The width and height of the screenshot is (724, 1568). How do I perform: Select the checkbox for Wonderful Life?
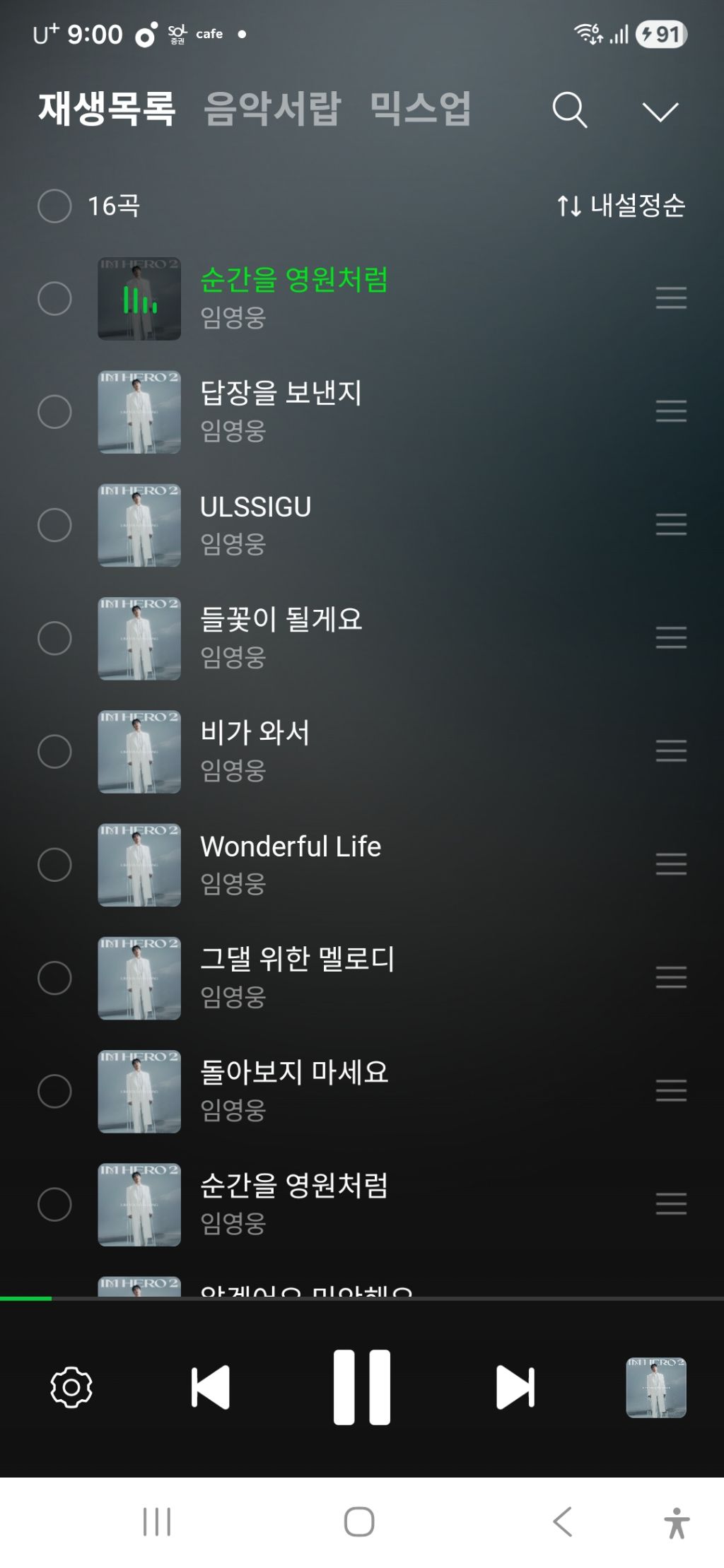[x=54, y=865]
